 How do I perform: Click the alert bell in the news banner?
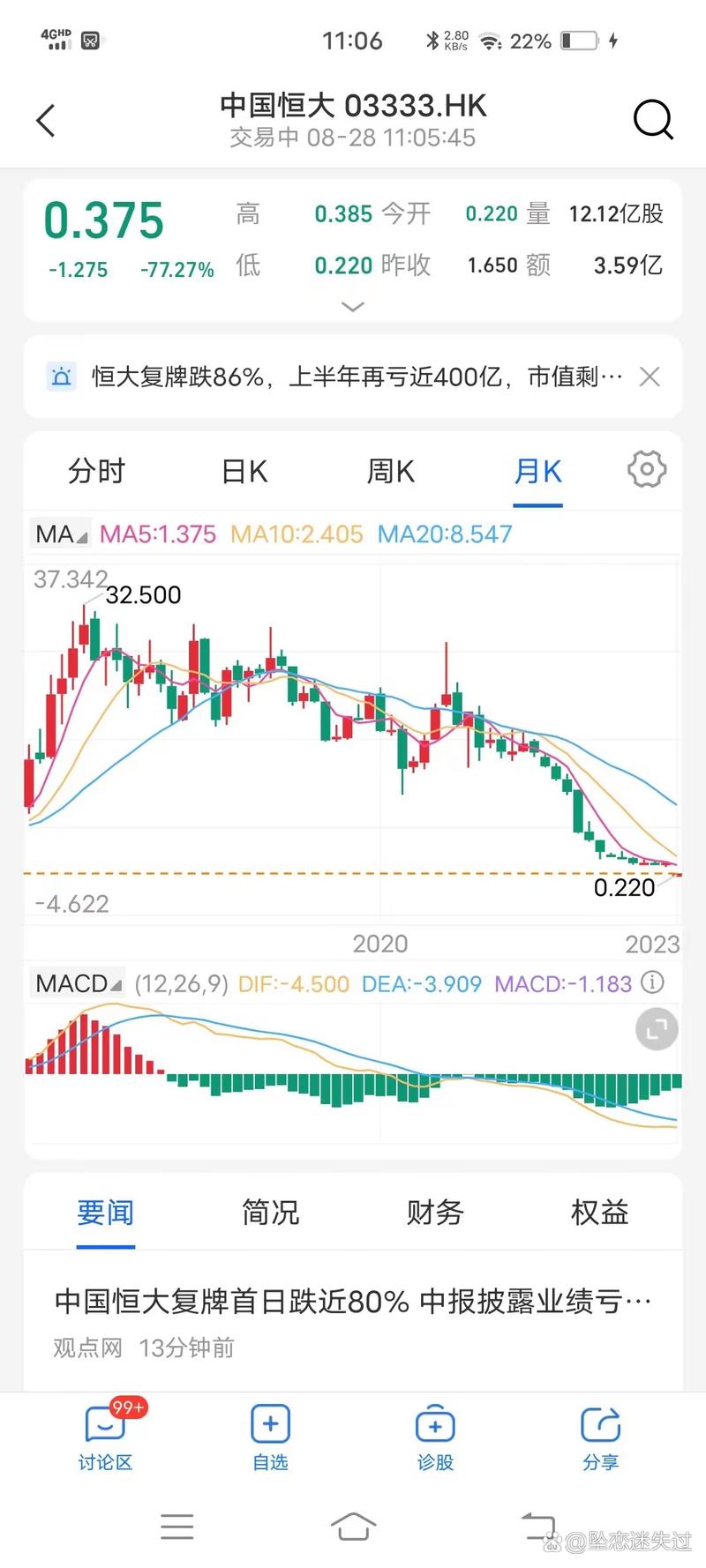(61, 377)
